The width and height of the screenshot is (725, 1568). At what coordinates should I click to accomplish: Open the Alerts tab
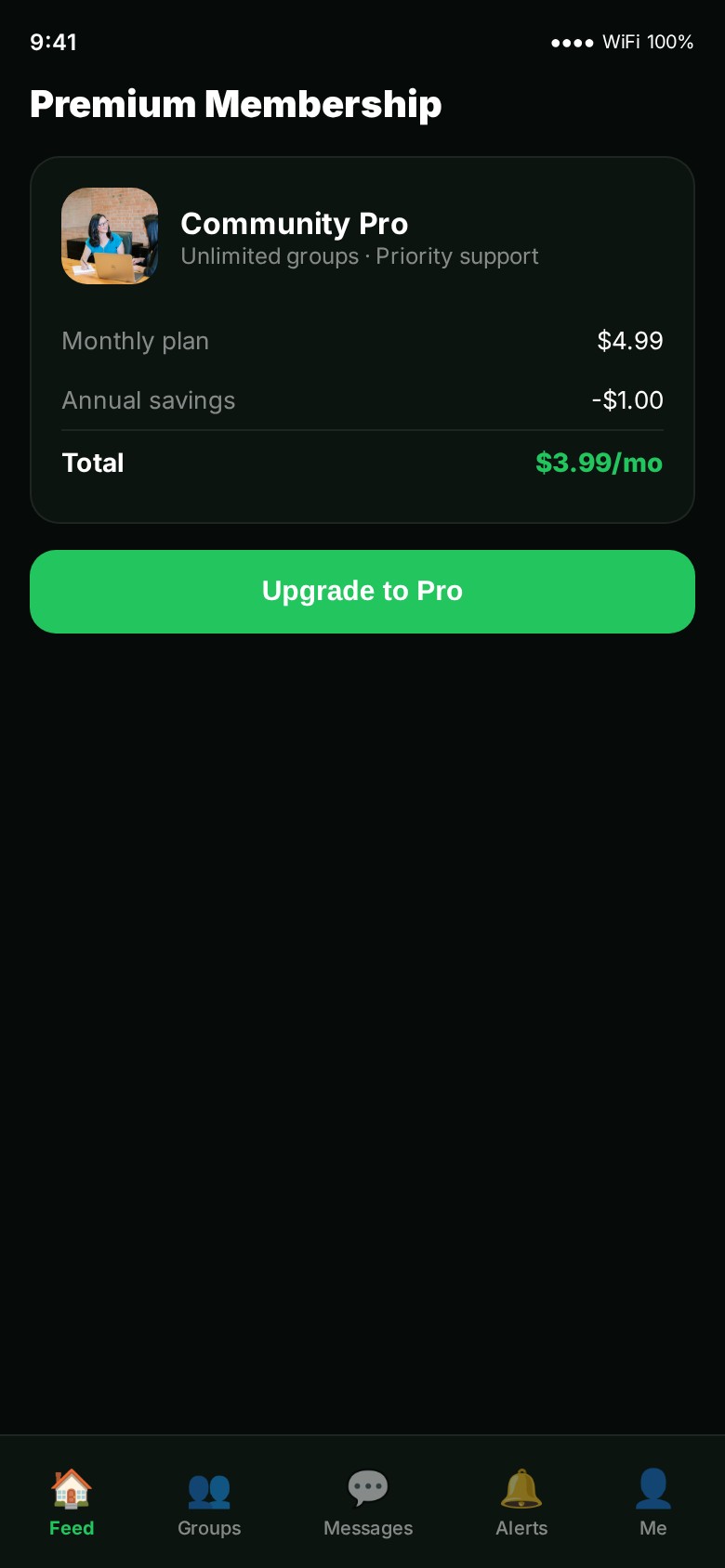[x=521, y=1503]
